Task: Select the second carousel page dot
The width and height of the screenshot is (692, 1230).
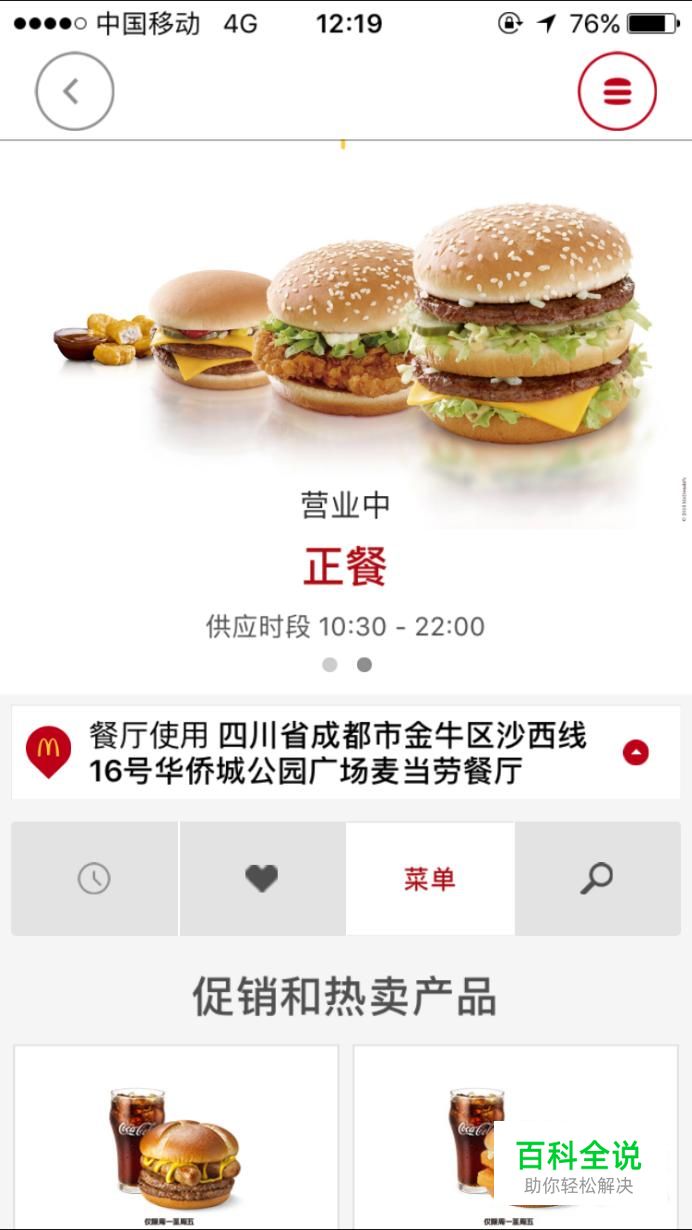Action: tap(364, 664)
